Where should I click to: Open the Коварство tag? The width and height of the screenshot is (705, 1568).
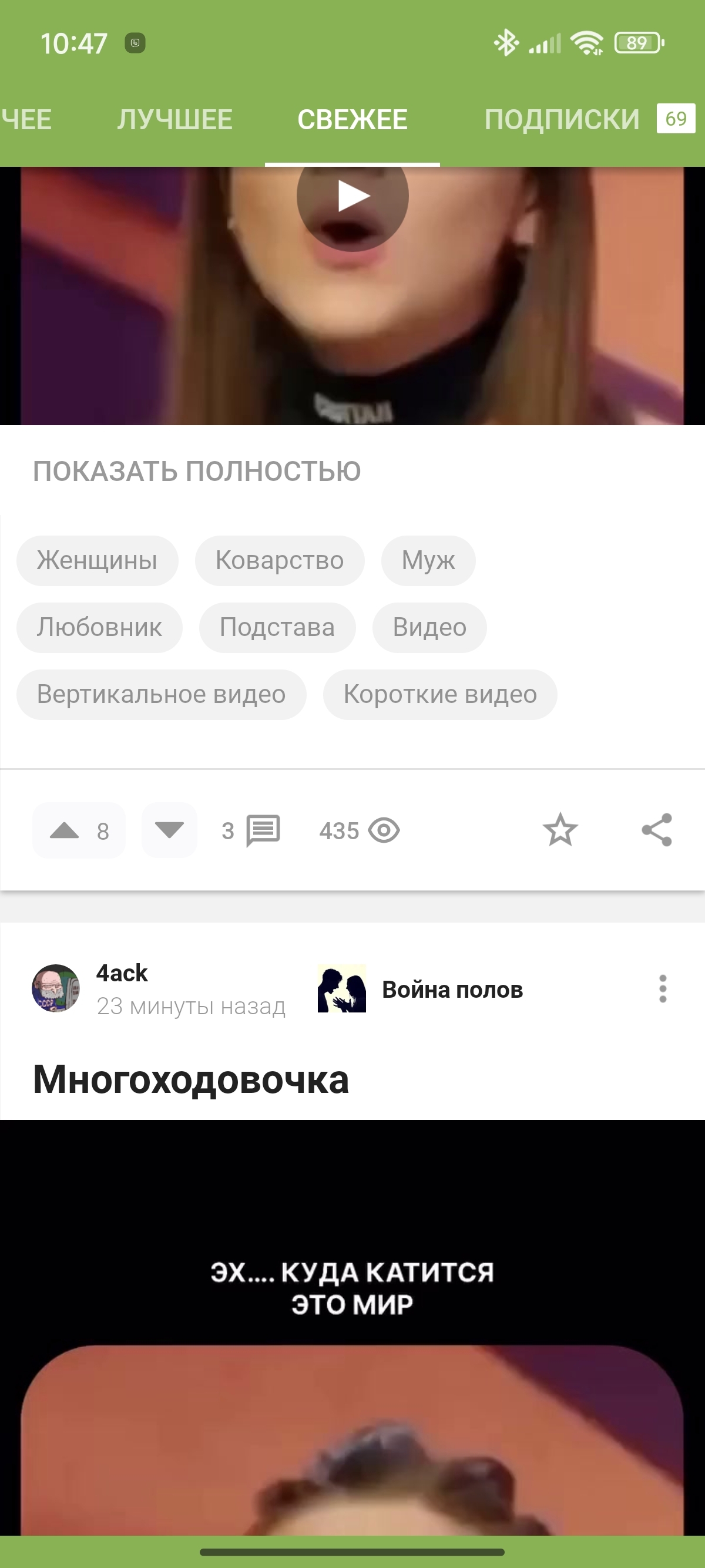280,561
